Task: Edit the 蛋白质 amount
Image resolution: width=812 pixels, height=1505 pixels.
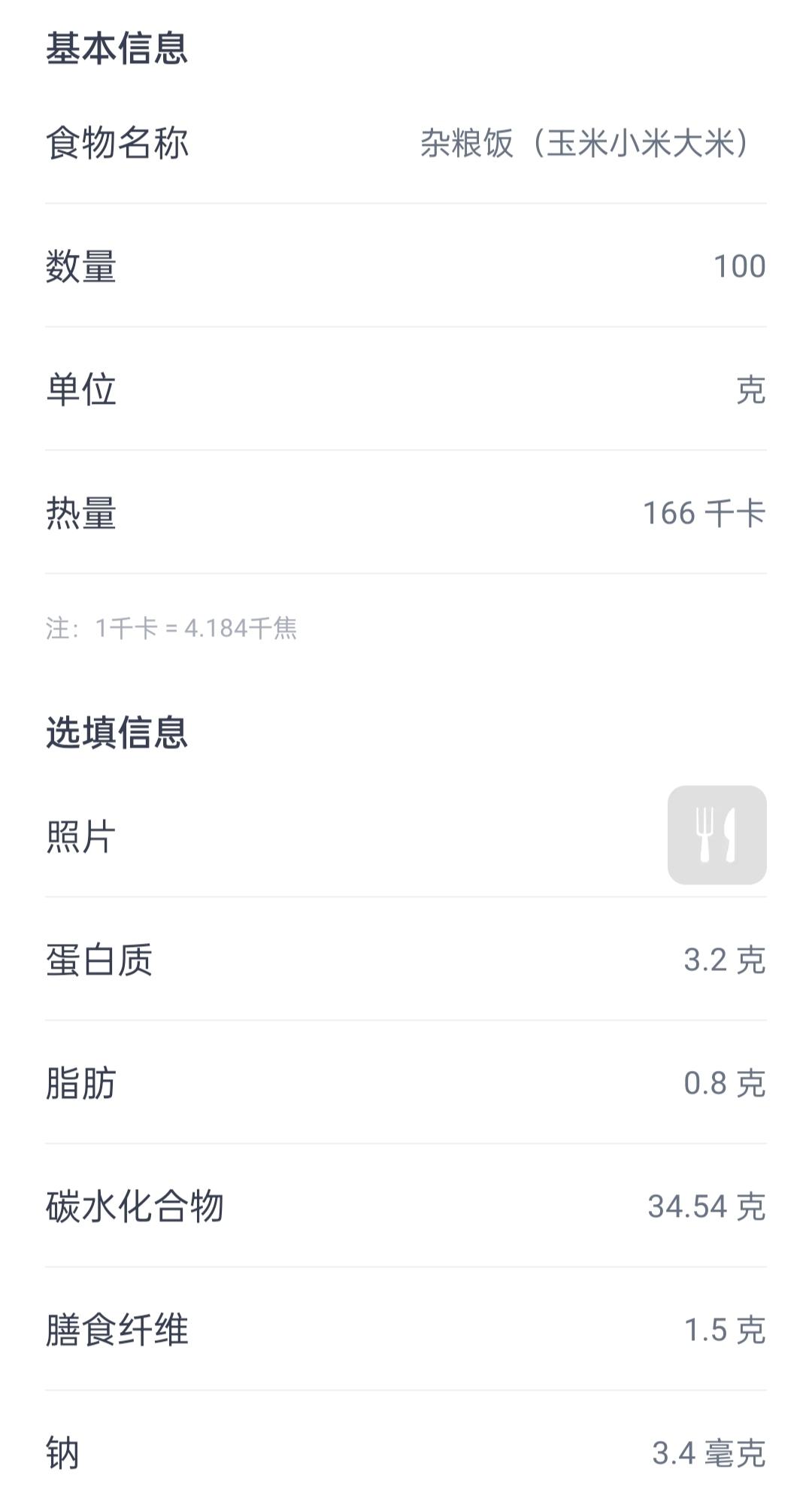Action: tap(723, 960)
